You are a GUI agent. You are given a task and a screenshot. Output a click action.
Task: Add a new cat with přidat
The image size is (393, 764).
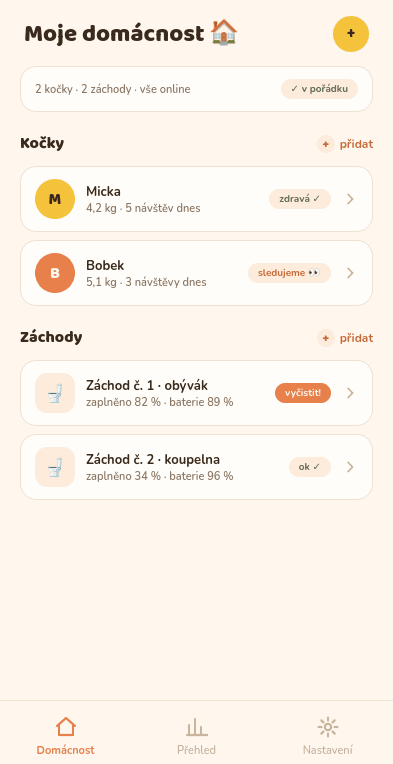pos(345,144)
